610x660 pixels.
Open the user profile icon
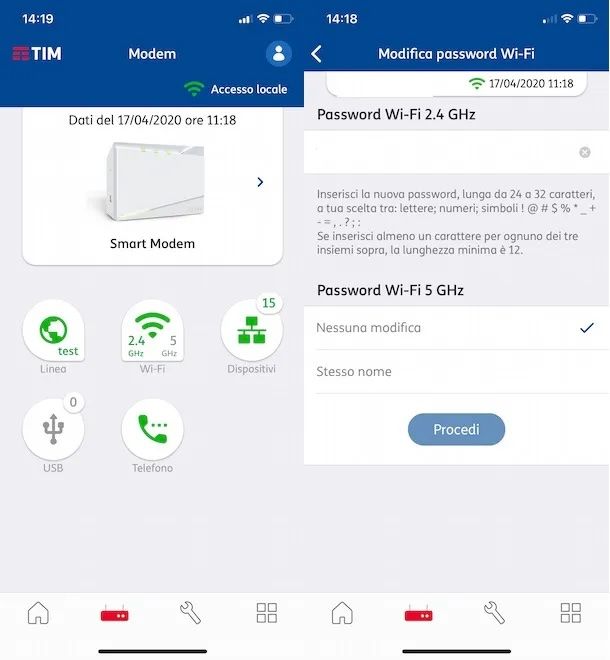[279, 54]
